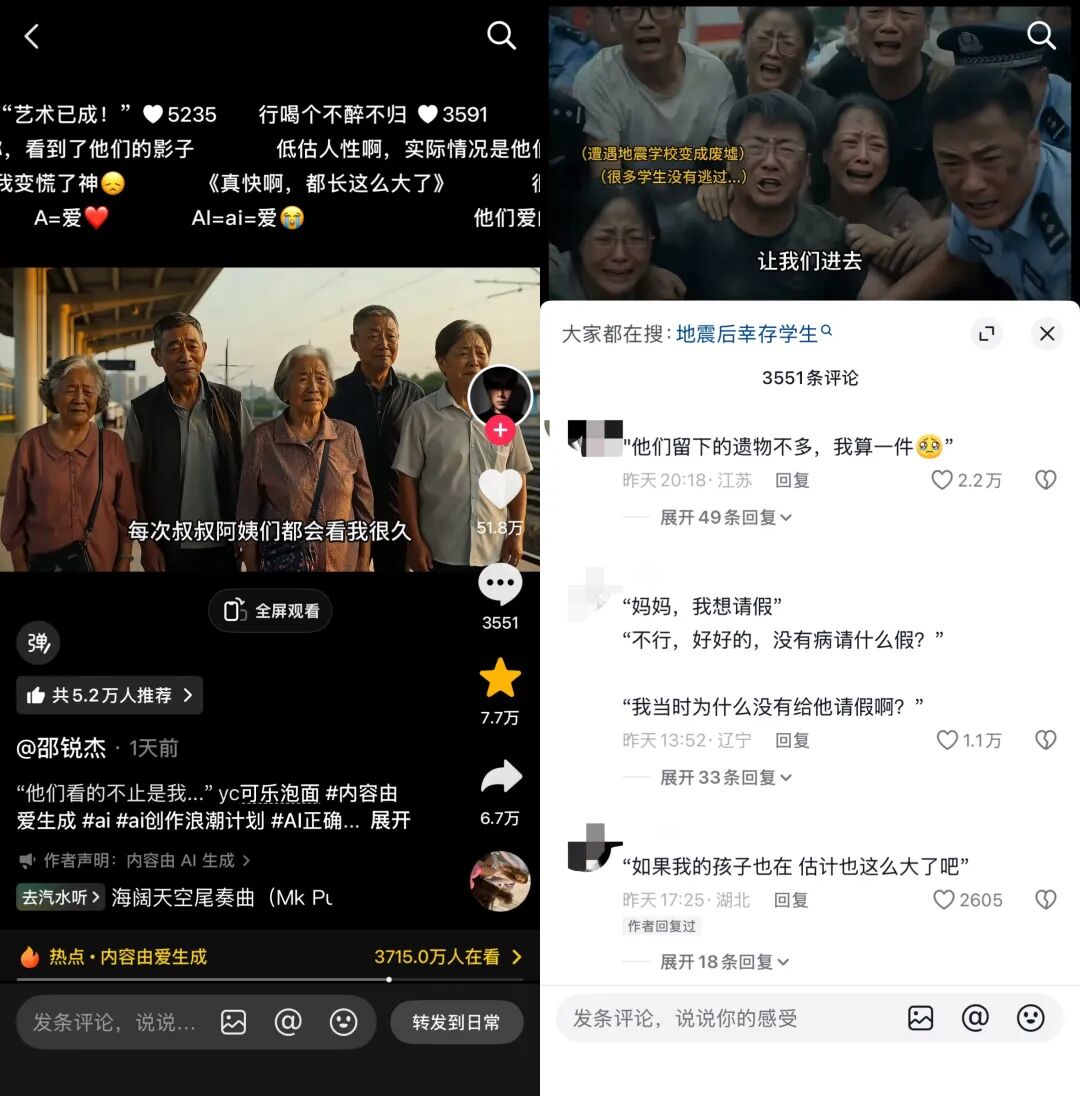Open the 热点 内容由爱生成 hot topic bar
The height and width of the screenshot is (1096, 1080).
pos(270,957)
